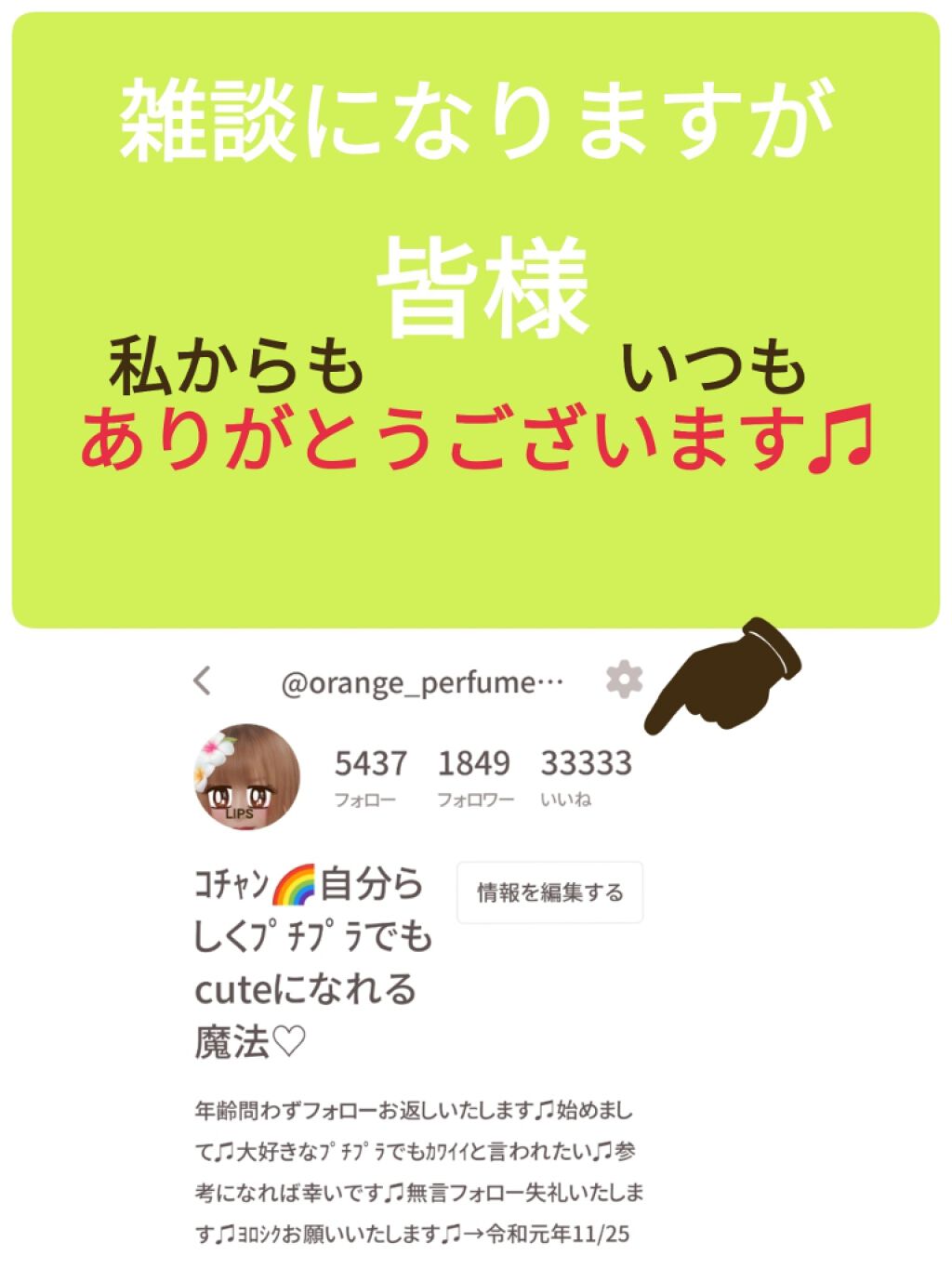View the フォロワー list showing 1849
This screenshot has width=952, height=1269.
(474, 764)
